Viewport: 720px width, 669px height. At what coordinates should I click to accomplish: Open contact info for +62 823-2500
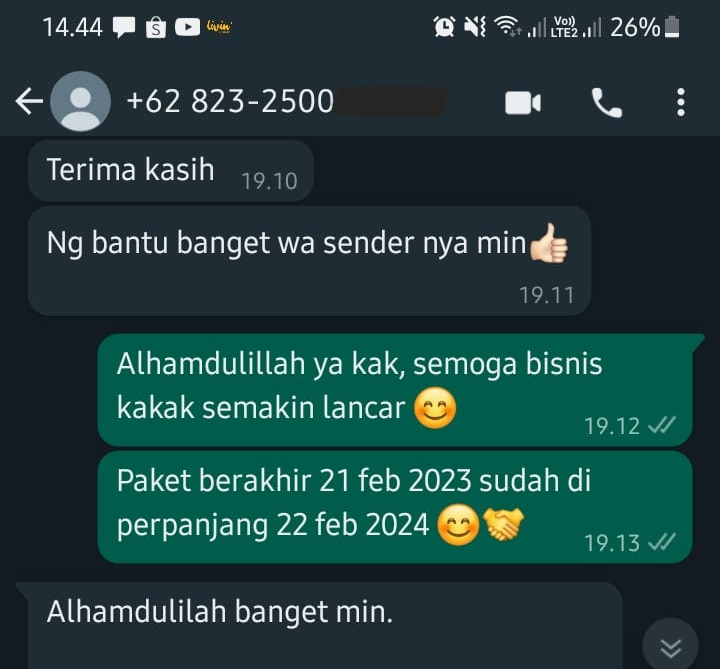(230, 102)
